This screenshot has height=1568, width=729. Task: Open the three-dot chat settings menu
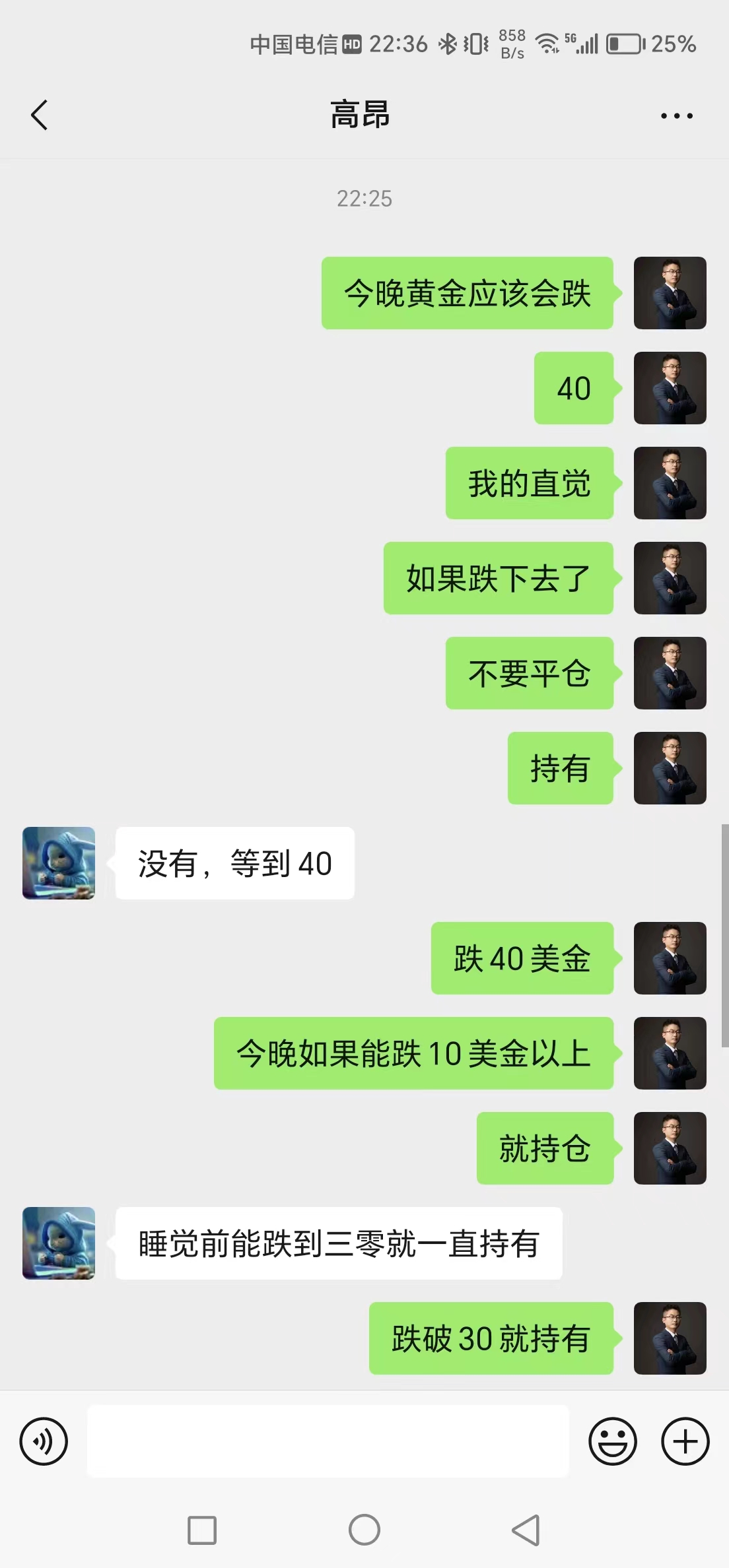point(675,115)
